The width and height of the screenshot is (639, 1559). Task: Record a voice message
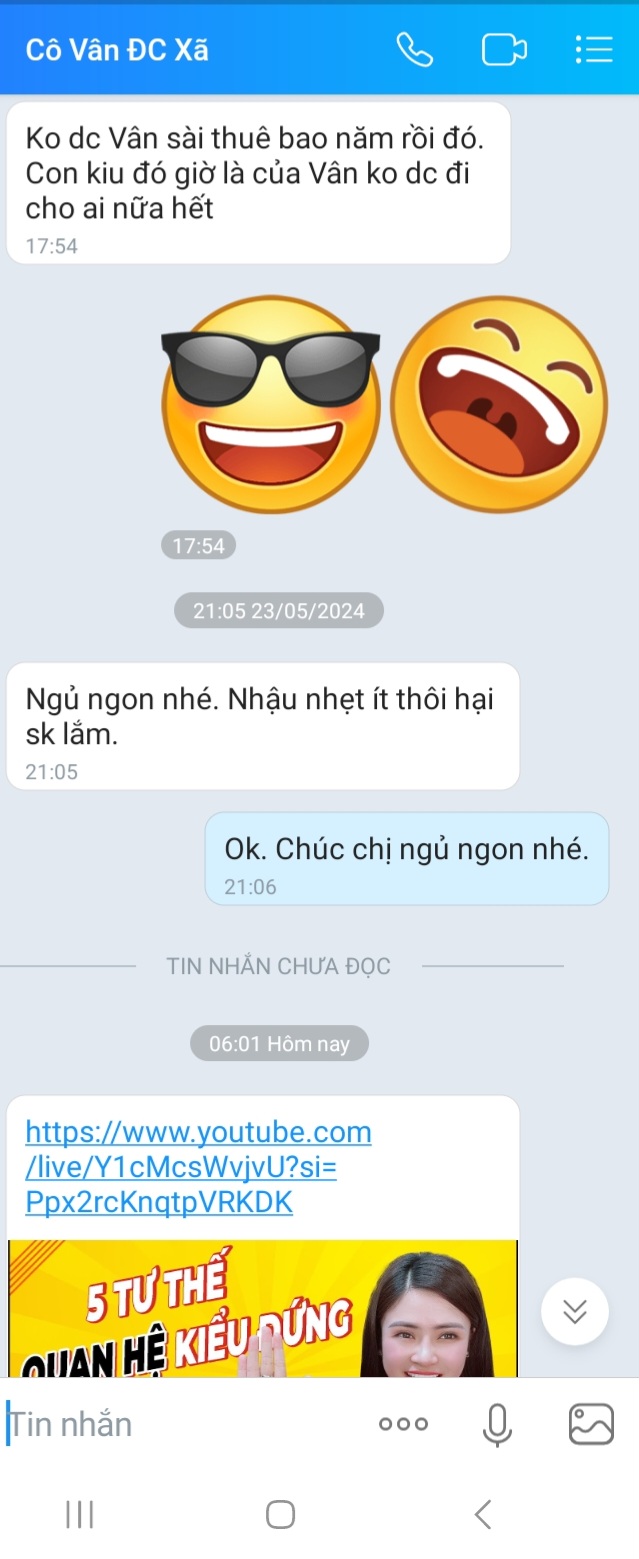[x=497, y=1424]
